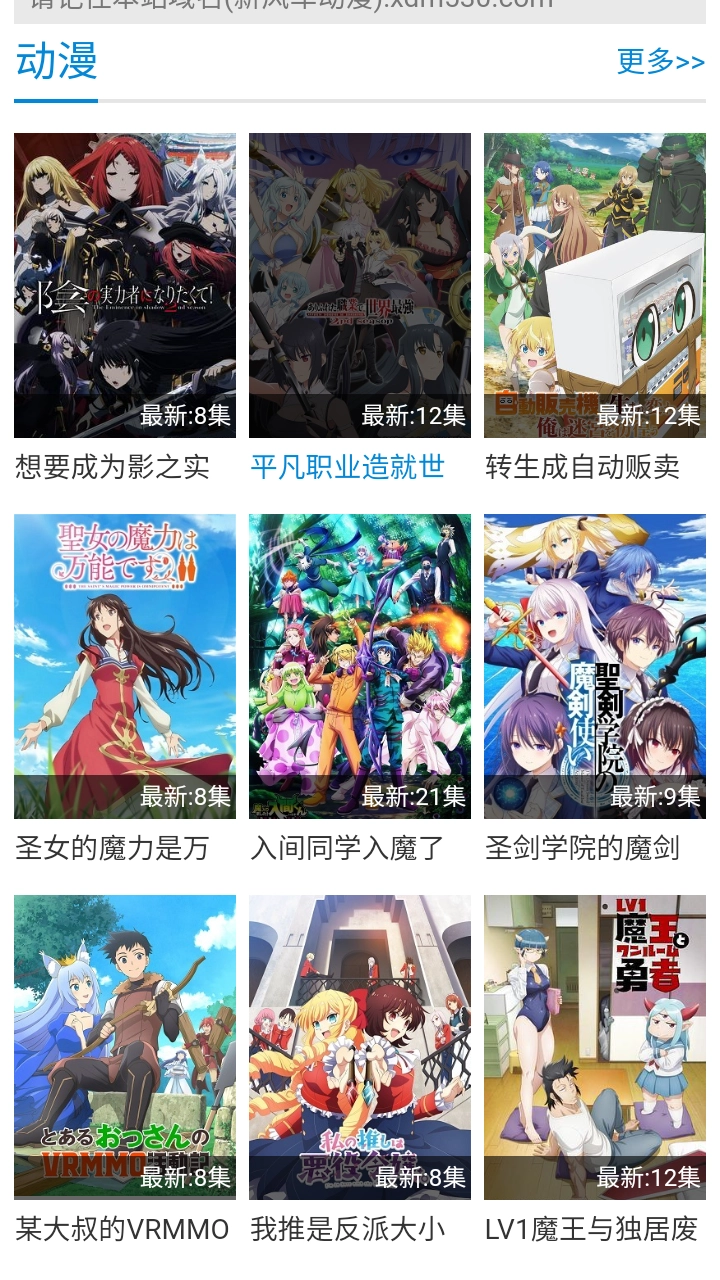Viewport: 720px width, 1280px height.
Task: Open 圣女的魔力是万 anime poster
Action: (124, 666)
